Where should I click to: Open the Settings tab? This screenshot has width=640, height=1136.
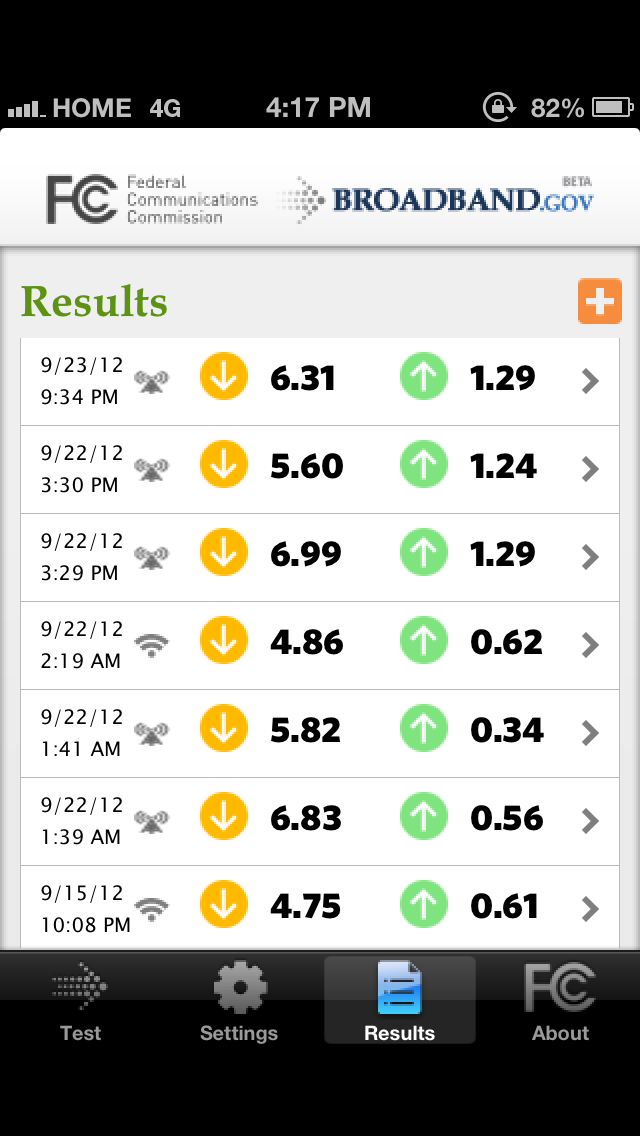coord(239,1001)
